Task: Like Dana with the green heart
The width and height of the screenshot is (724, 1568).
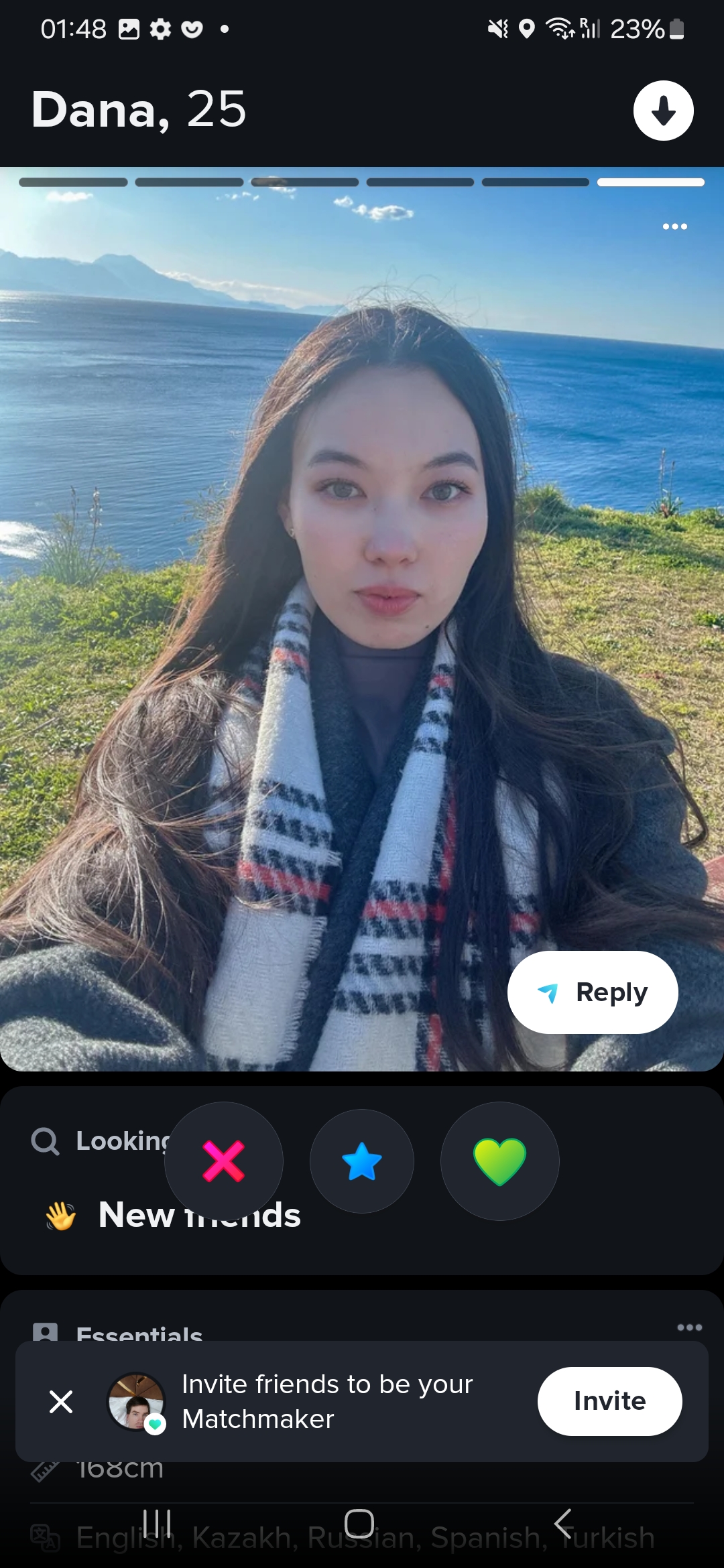Action: coord(499,1161)
